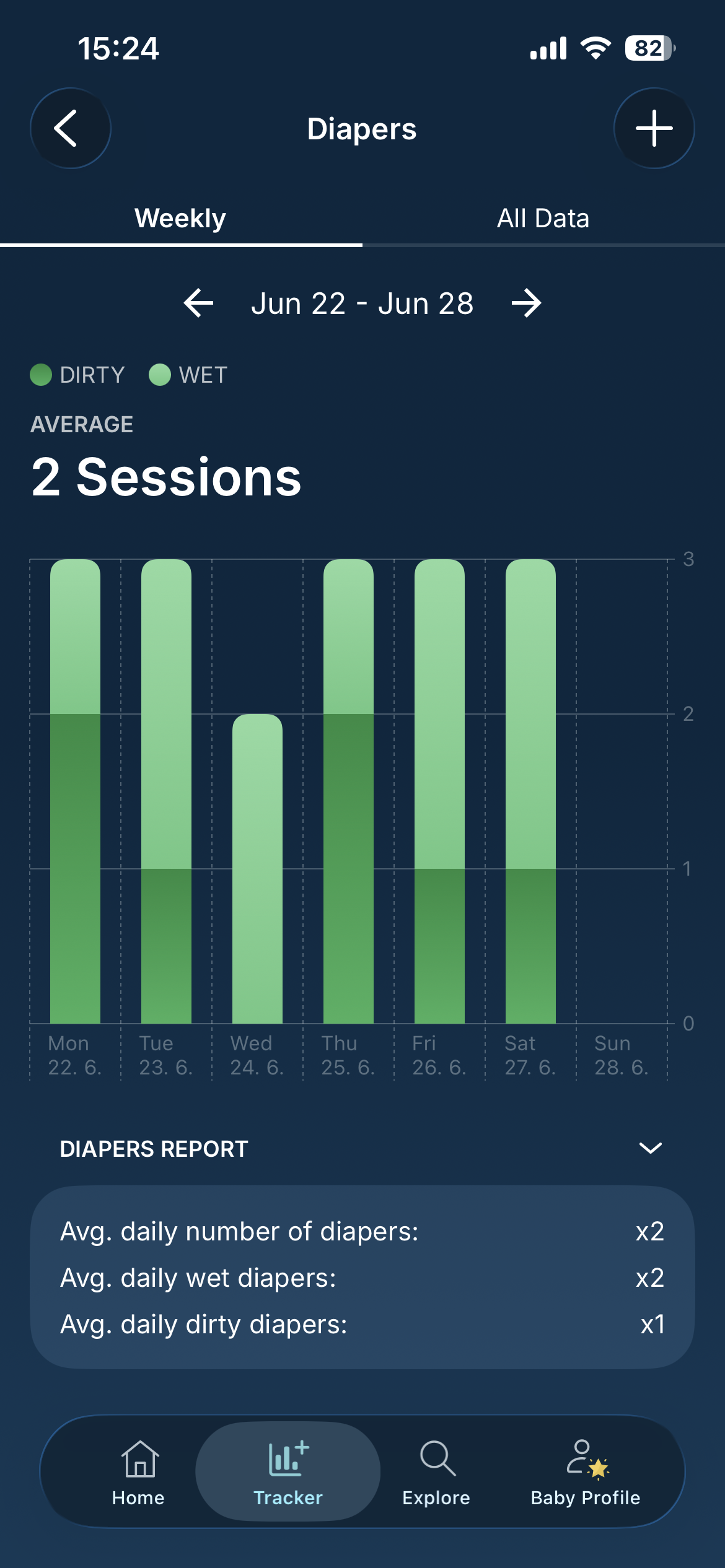Go to the previous week with left arrow
Image resolution: width=725 pixels, height=1568 pixels.
click(198, 303)
